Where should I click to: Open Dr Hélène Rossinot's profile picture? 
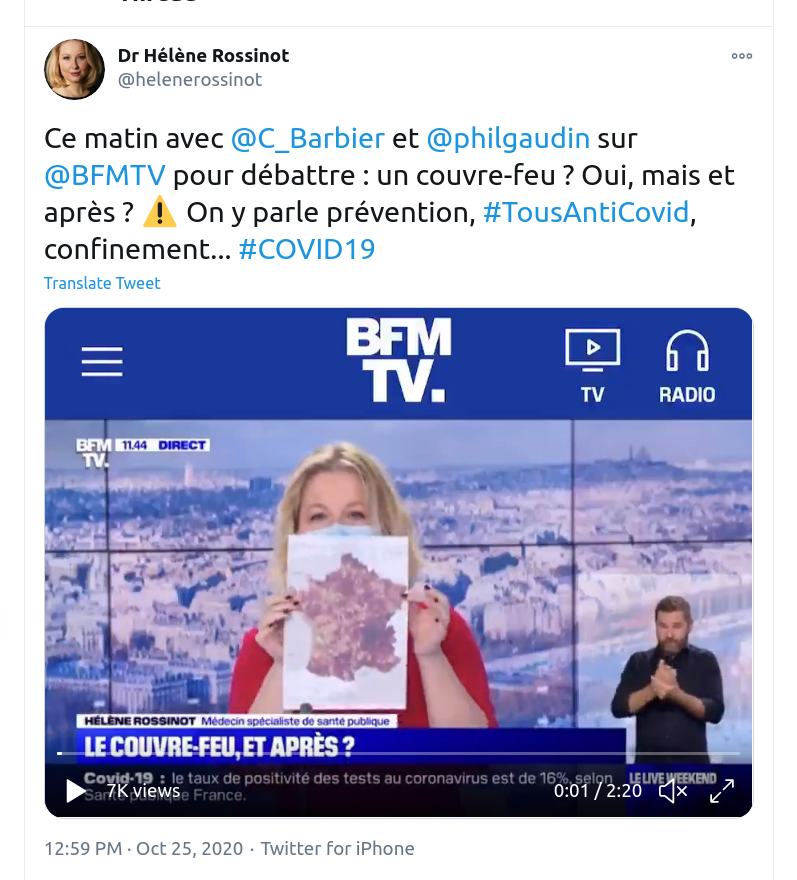pos(75,69)
